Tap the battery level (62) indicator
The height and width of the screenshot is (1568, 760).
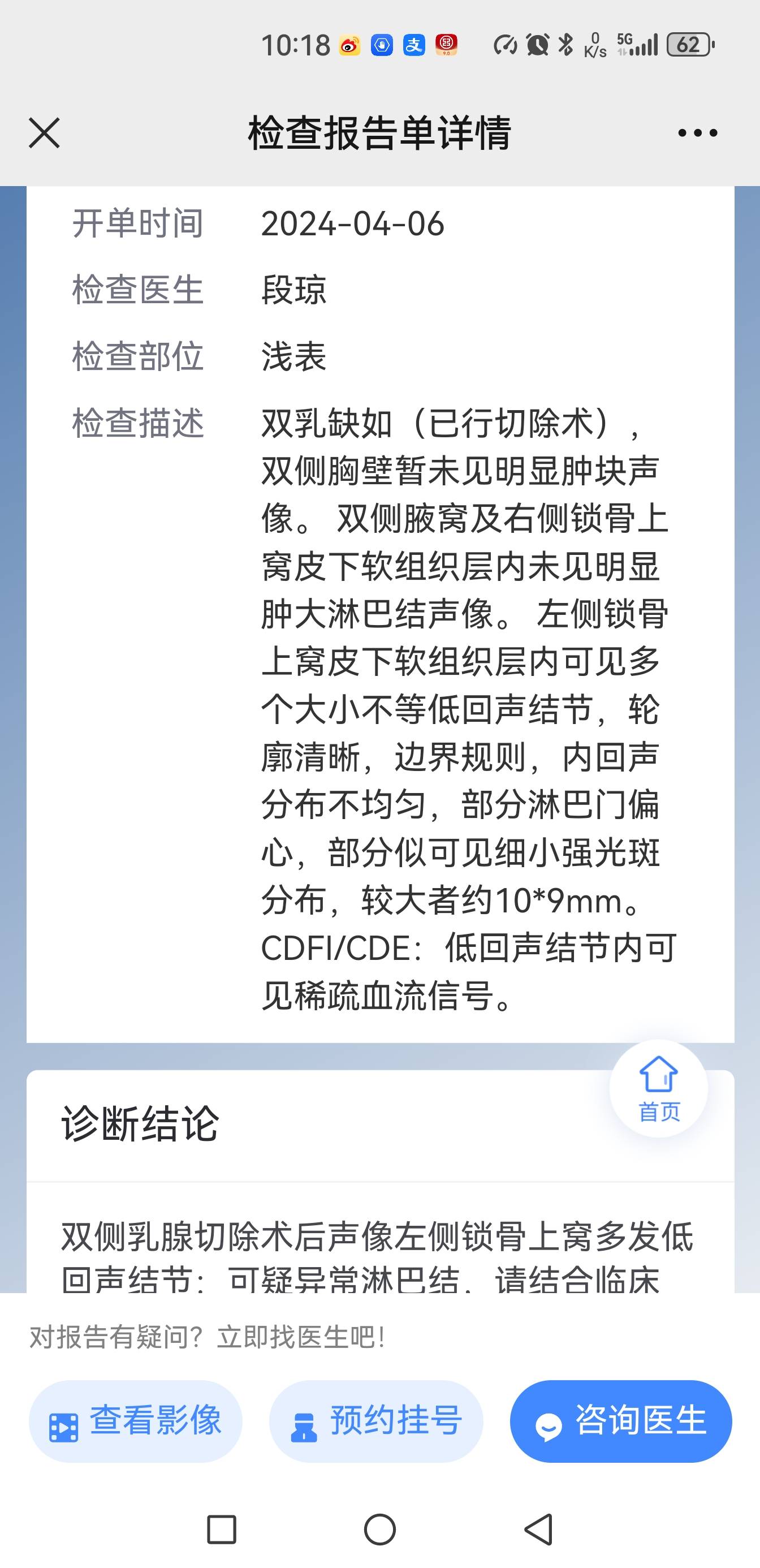[x=689, y=46]
